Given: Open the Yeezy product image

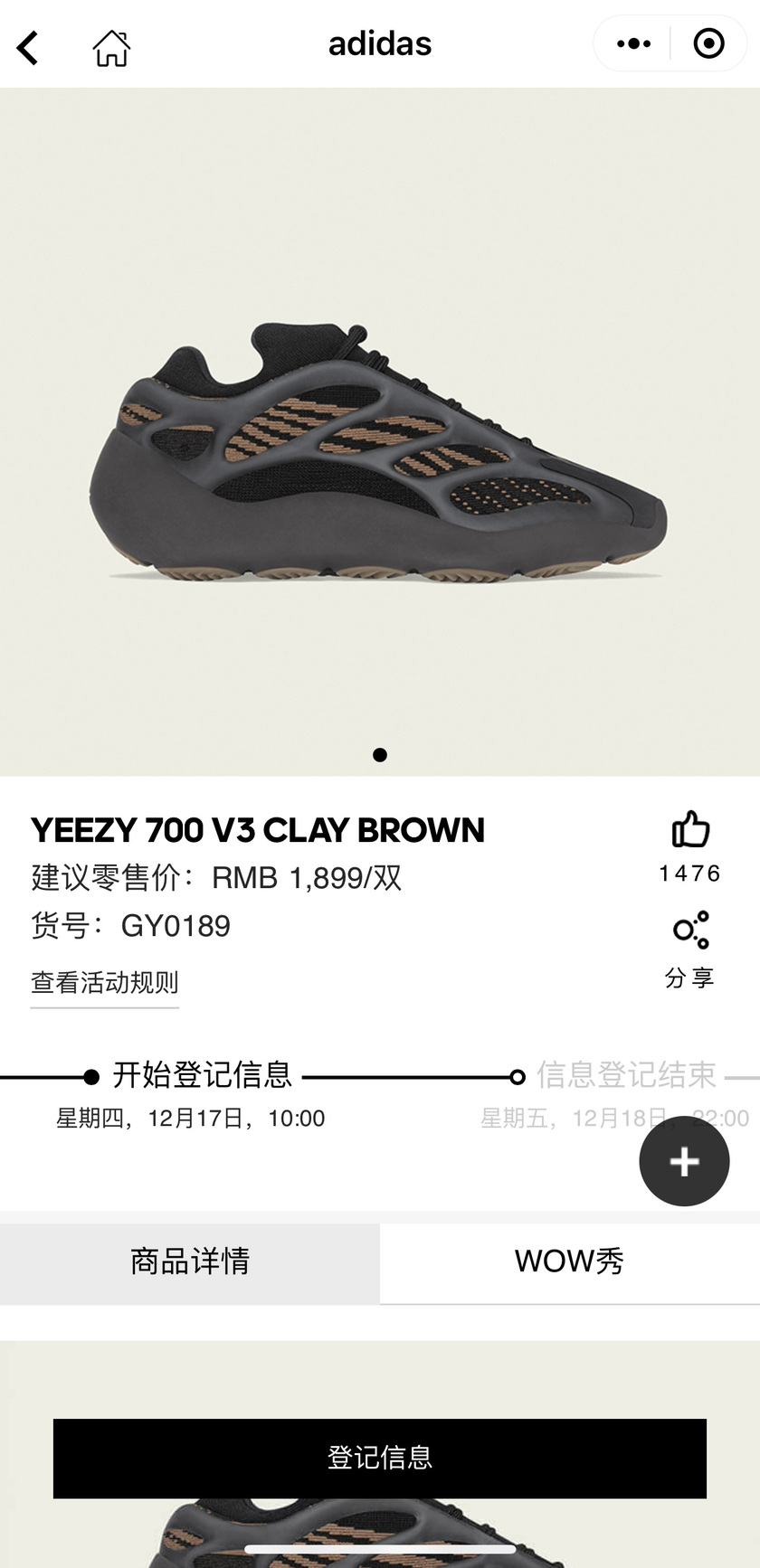Looking at the screenshot, I should click(x=380, y=452).
